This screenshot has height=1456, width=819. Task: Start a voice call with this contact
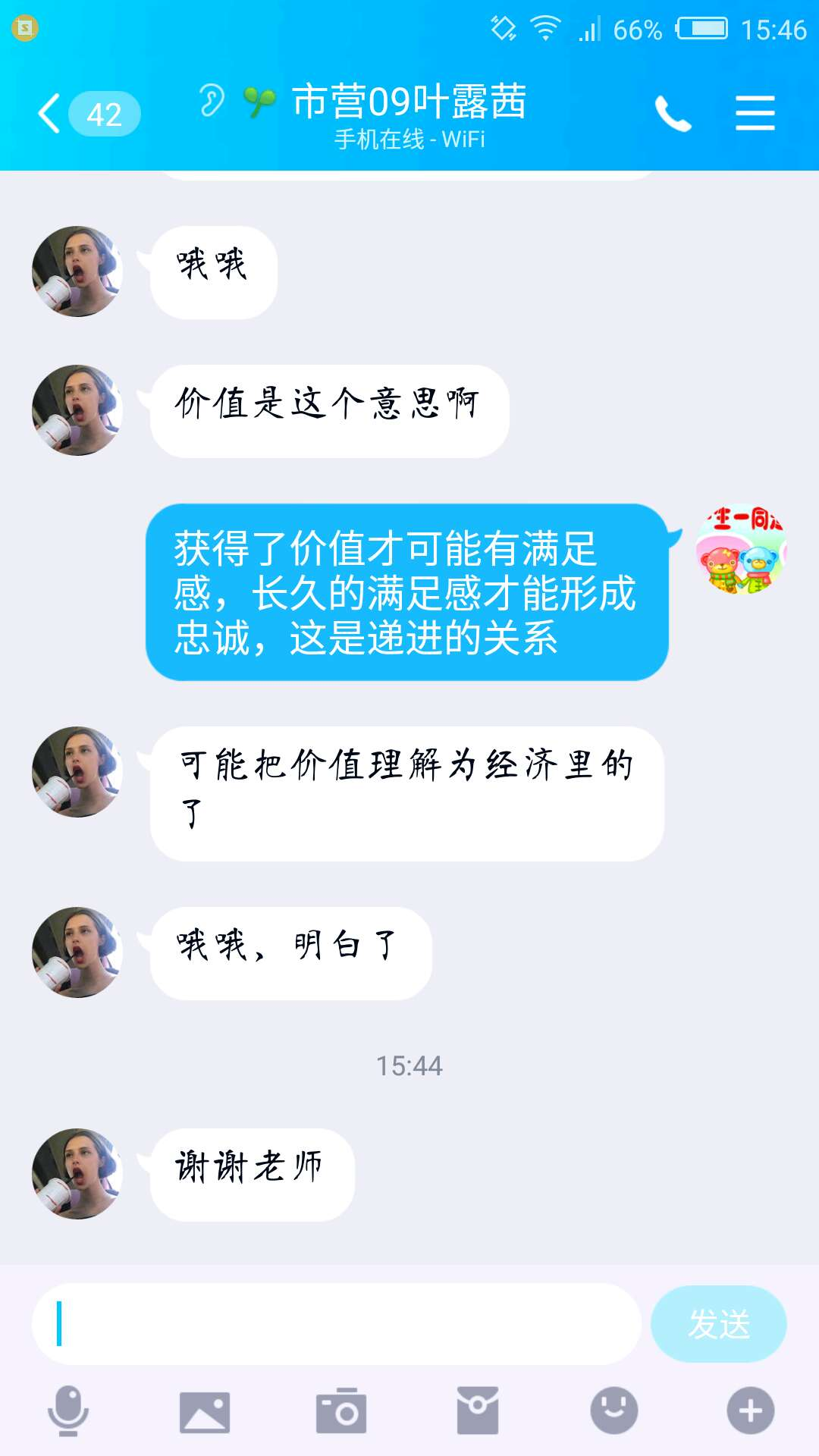[673, 114]
